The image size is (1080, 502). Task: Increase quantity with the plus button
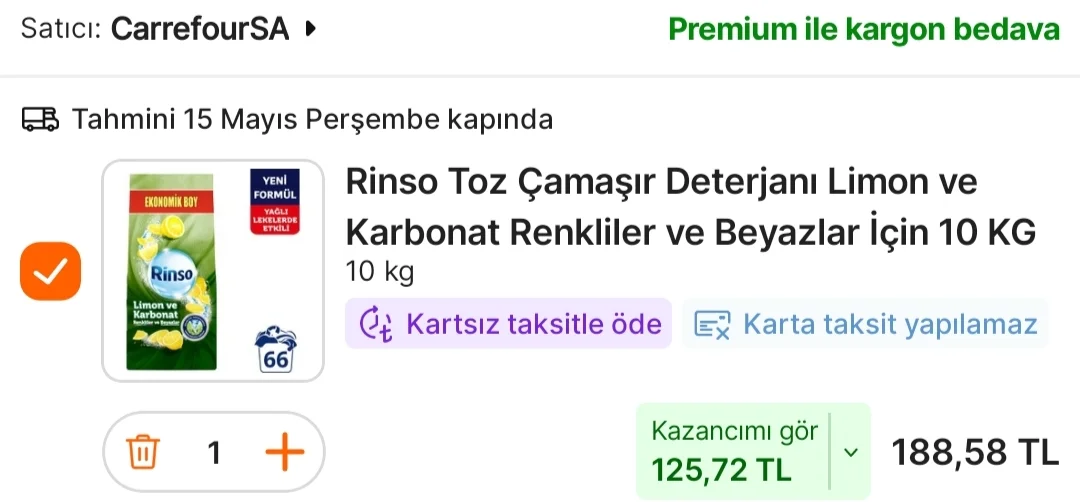coord(284,453)
